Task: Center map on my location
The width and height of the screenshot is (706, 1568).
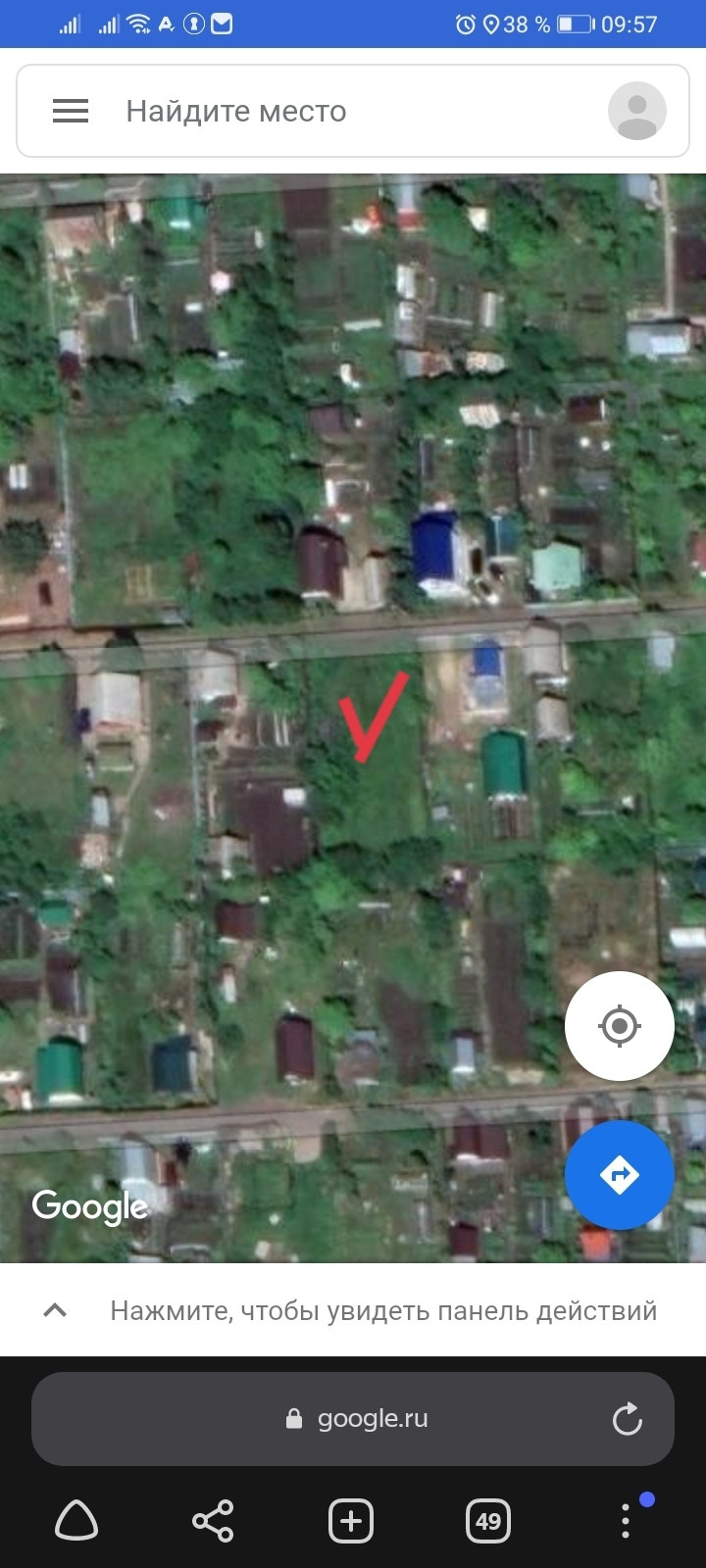Action: click(619, 1026)
